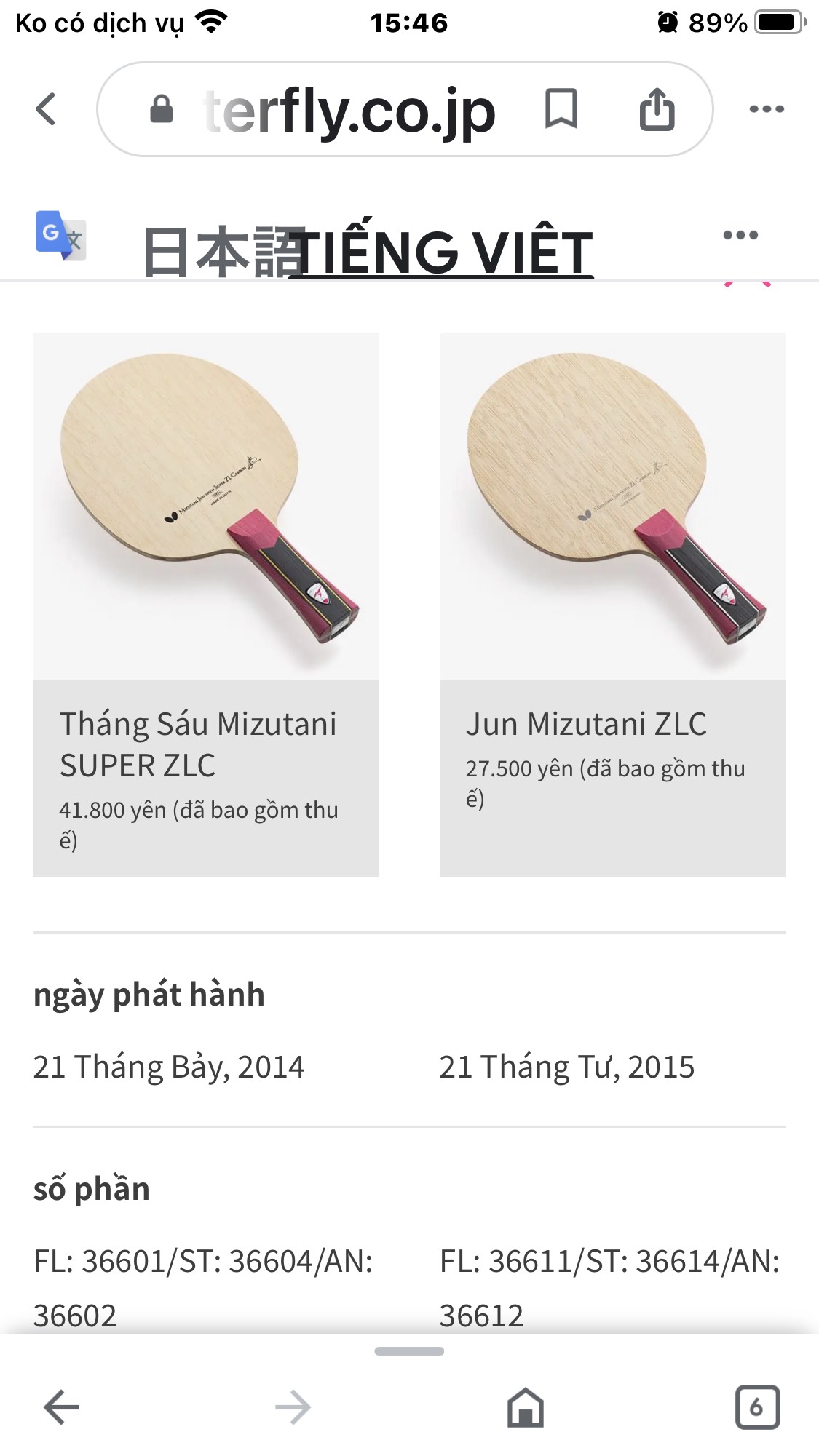
Task: Open the tab switcher showing 6
Action: (x=757, y=1407)
